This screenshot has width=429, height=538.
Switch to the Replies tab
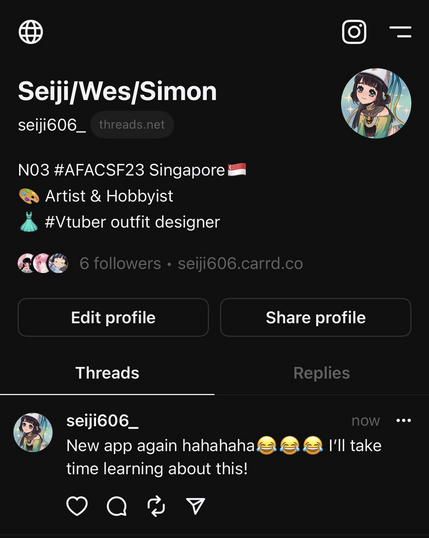[322, 373]
